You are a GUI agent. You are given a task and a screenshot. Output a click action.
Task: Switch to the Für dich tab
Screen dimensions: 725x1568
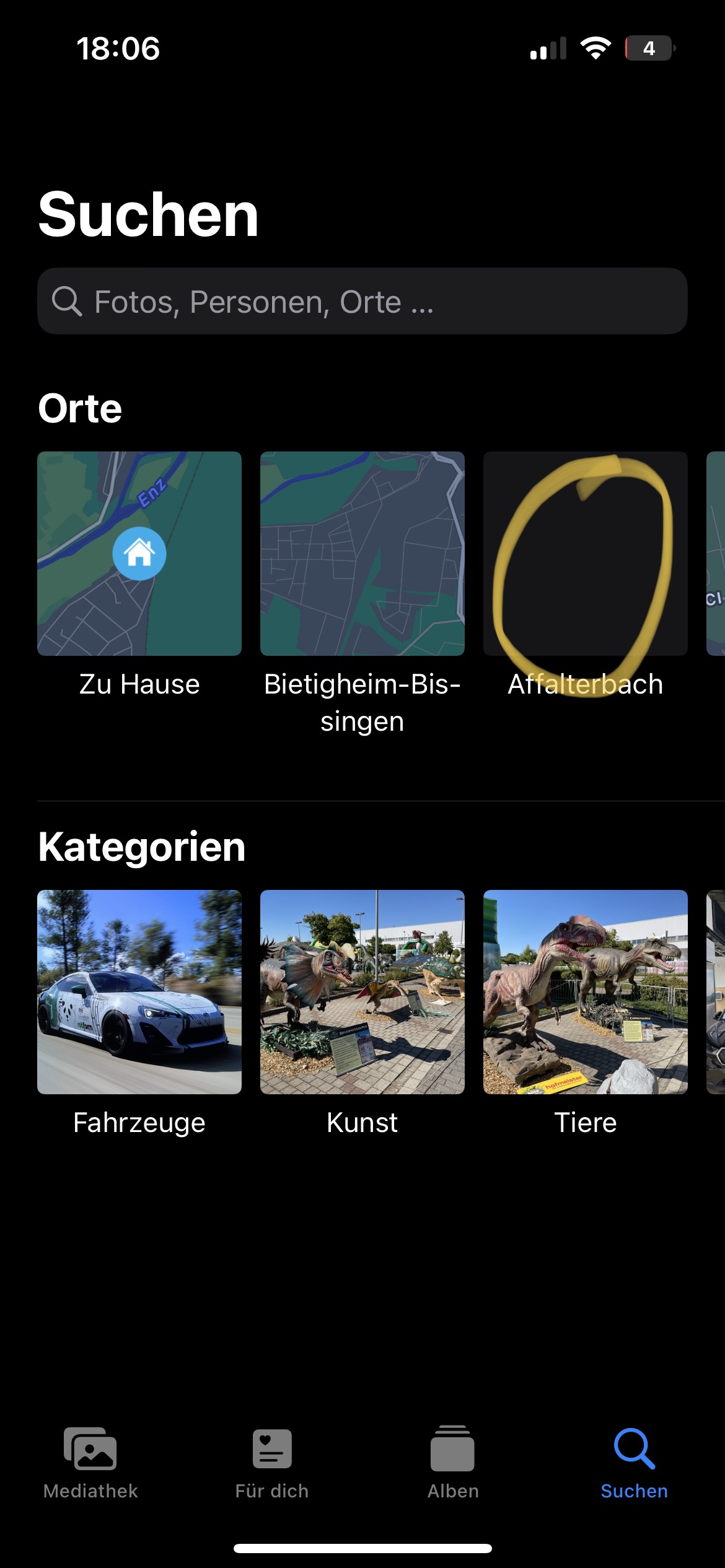pyautogui.click(x=272, y=1463)
